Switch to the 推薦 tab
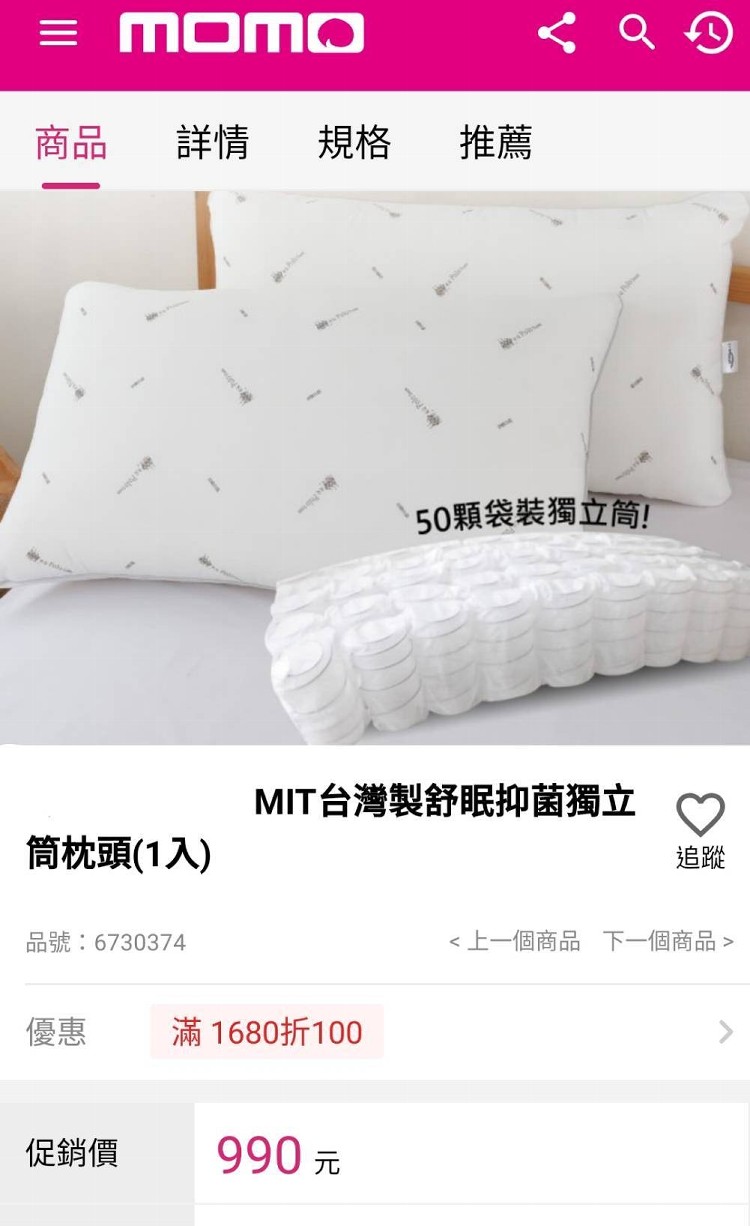The height and width of the screenshot is (1226, 750). click(496, 143)
